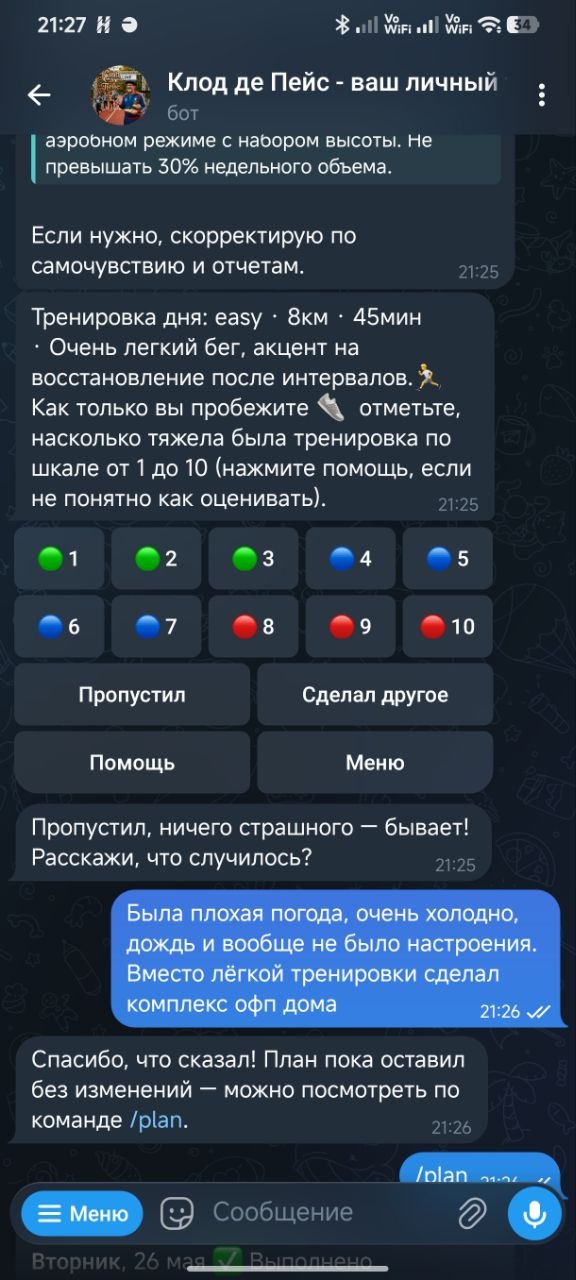The image size is (576, 1280).
Task: Select difficulty rating 8
Action: click(x=254, y=626)
